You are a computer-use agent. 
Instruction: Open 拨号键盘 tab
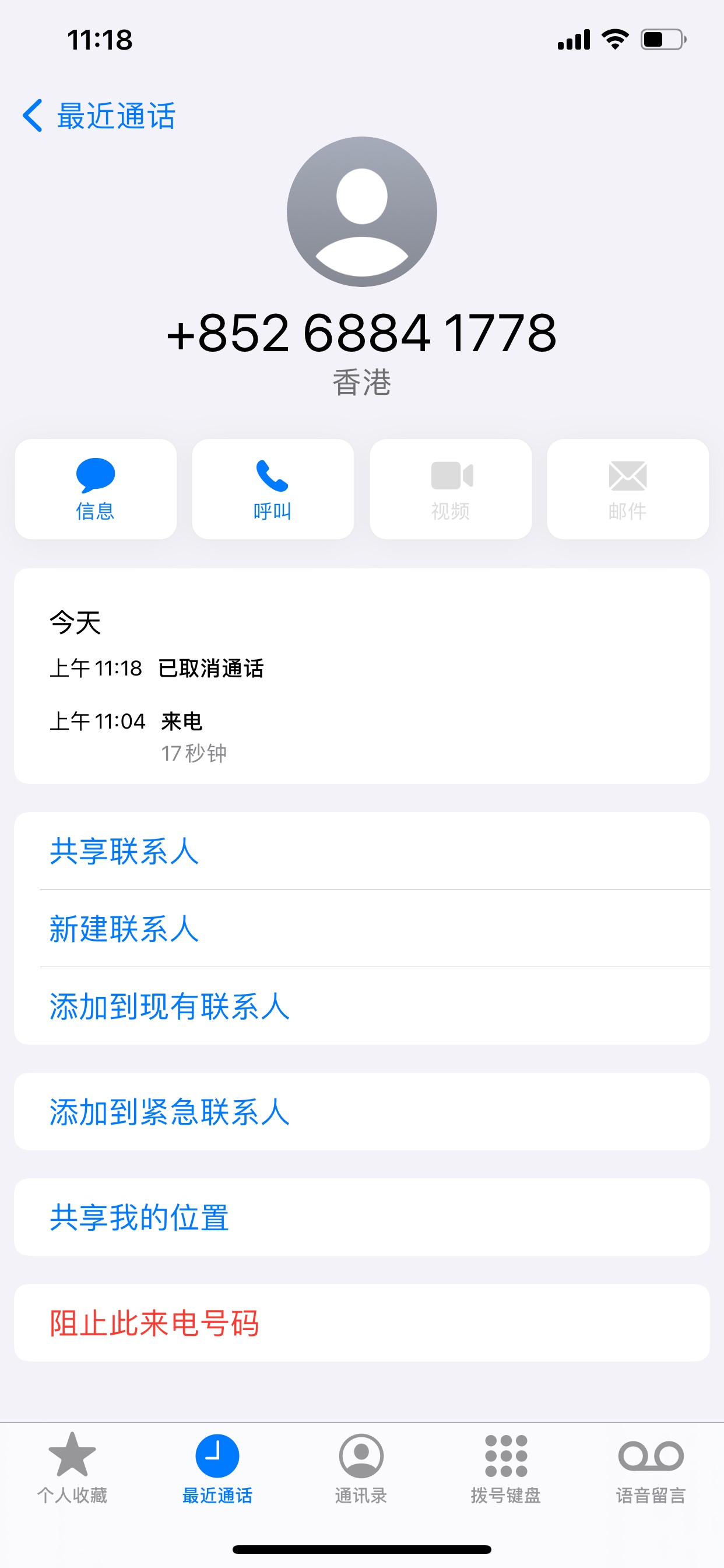(506, 1468)
